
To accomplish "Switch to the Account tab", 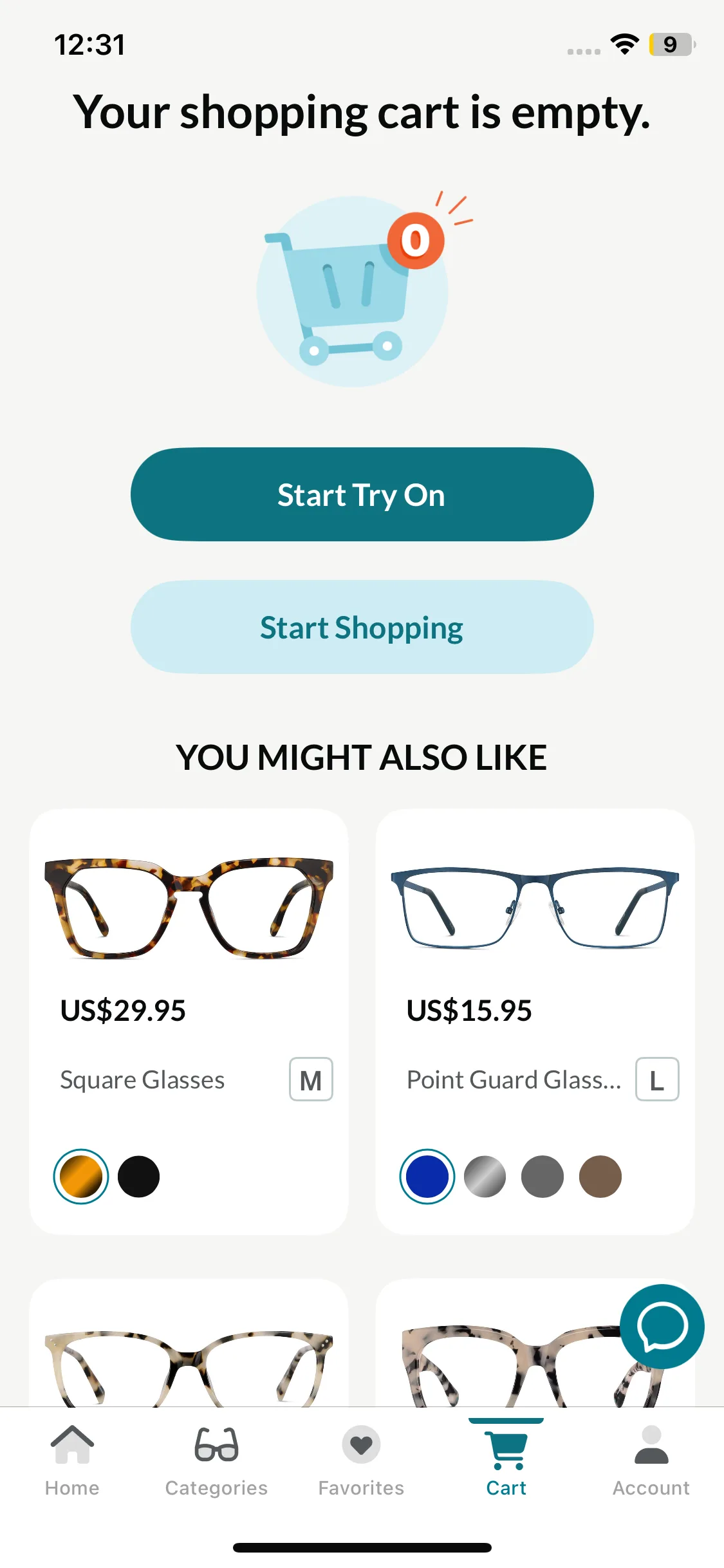I will pyautogui.click(x=651, y=1461).
